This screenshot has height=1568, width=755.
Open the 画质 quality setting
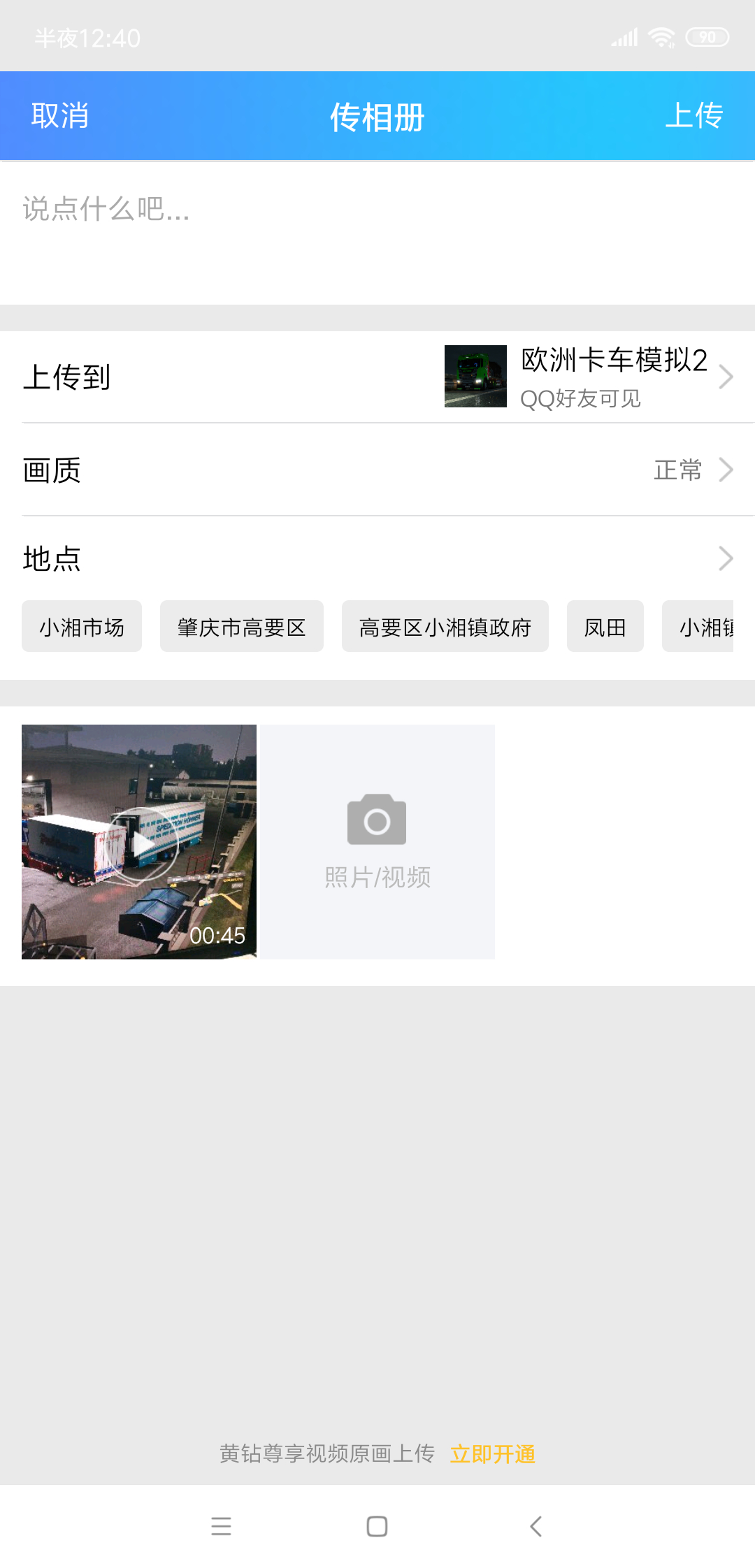[377, 470]
